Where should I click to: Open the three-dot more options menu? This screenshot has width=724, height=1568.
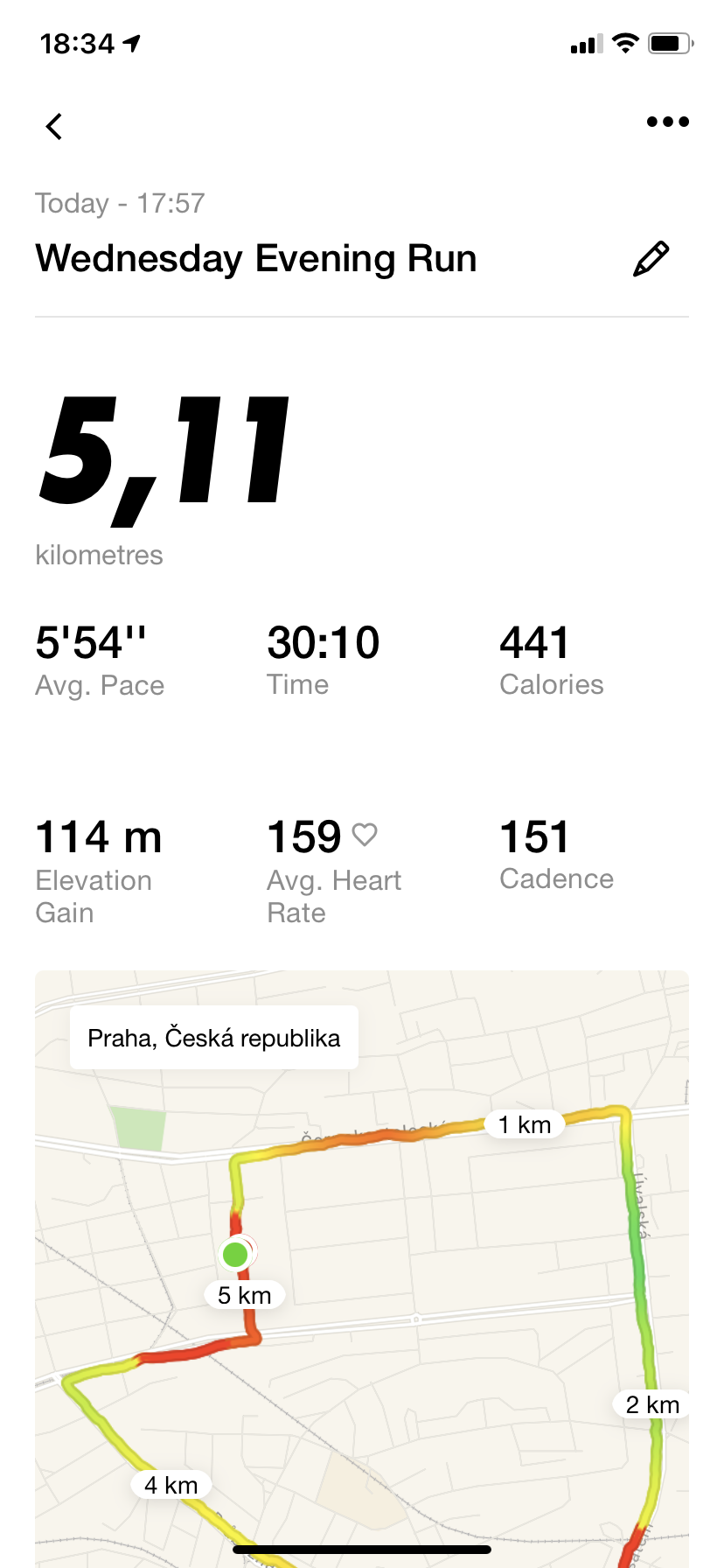point(668,122)
